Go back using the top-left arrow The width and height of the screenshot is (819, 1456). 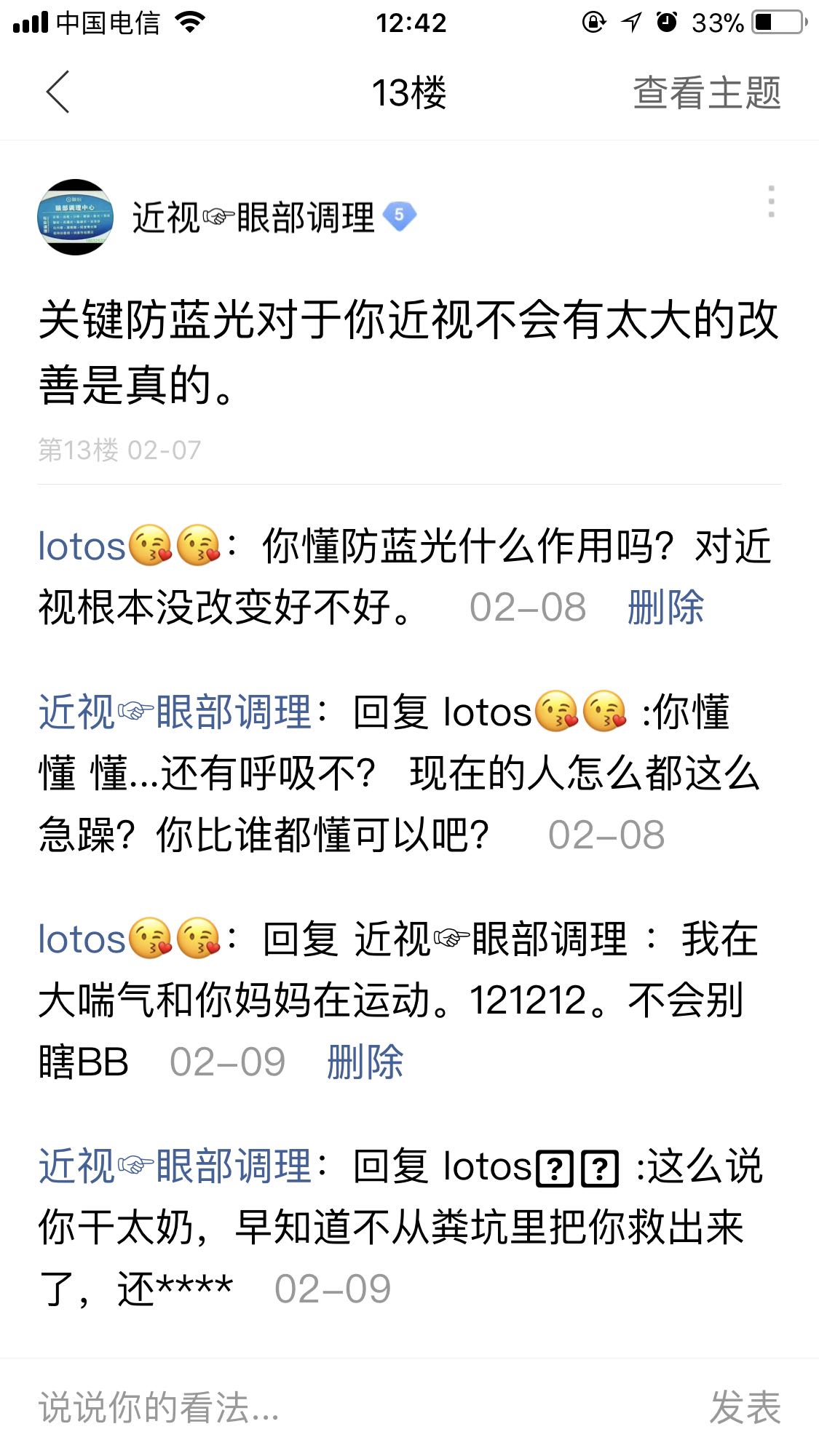click(x=58, y=92)
